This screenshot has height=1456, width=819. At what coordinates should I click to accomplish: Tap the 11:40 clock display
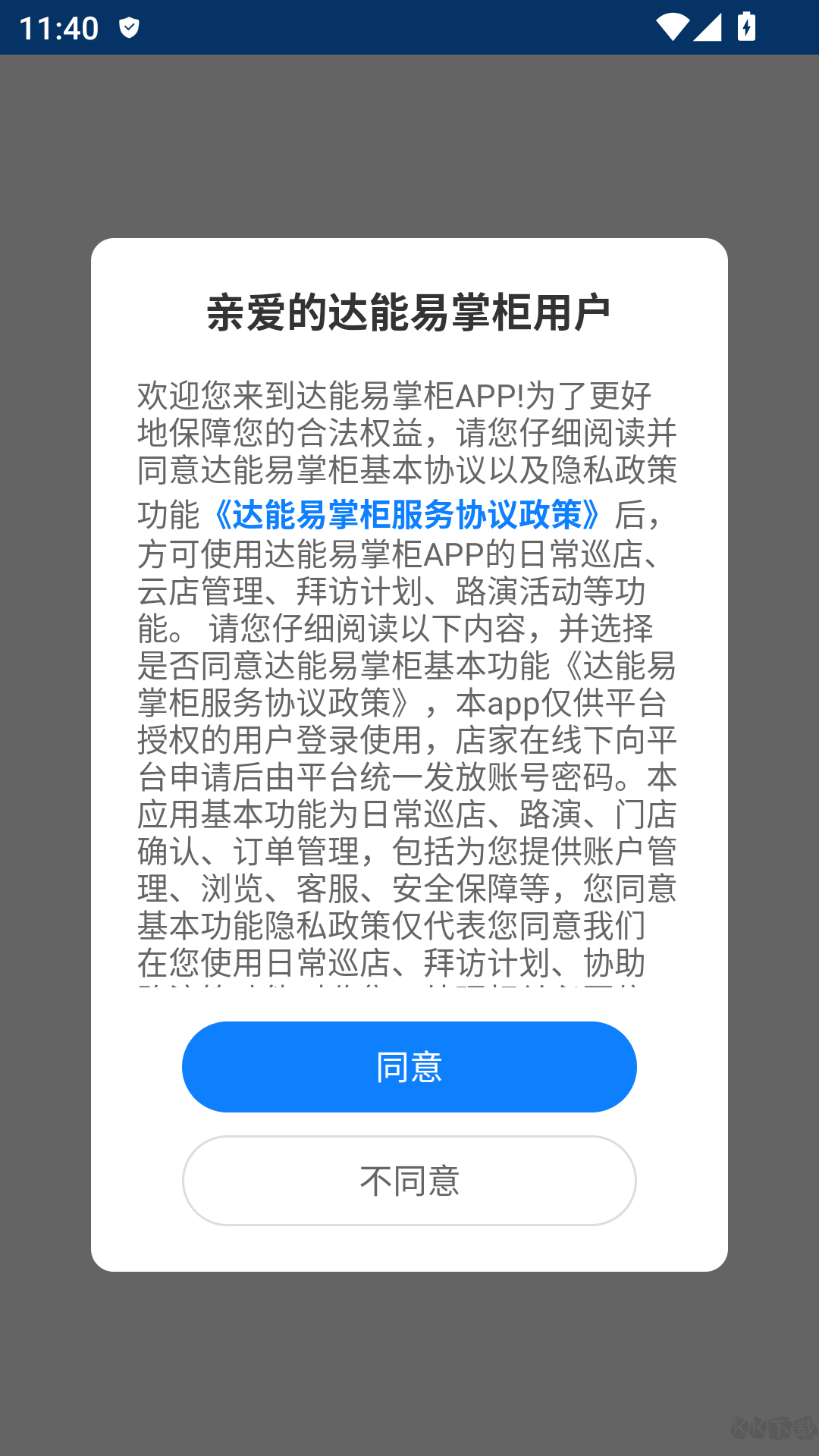click(59, 27)
